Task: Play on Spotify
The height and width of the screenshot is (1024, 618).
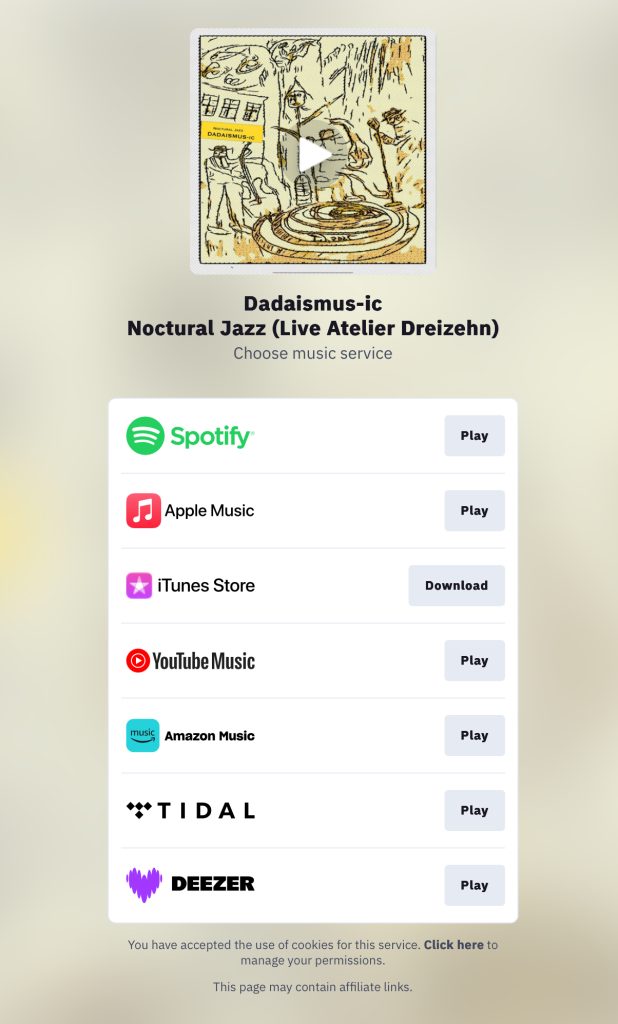Action: coord(474,436)
